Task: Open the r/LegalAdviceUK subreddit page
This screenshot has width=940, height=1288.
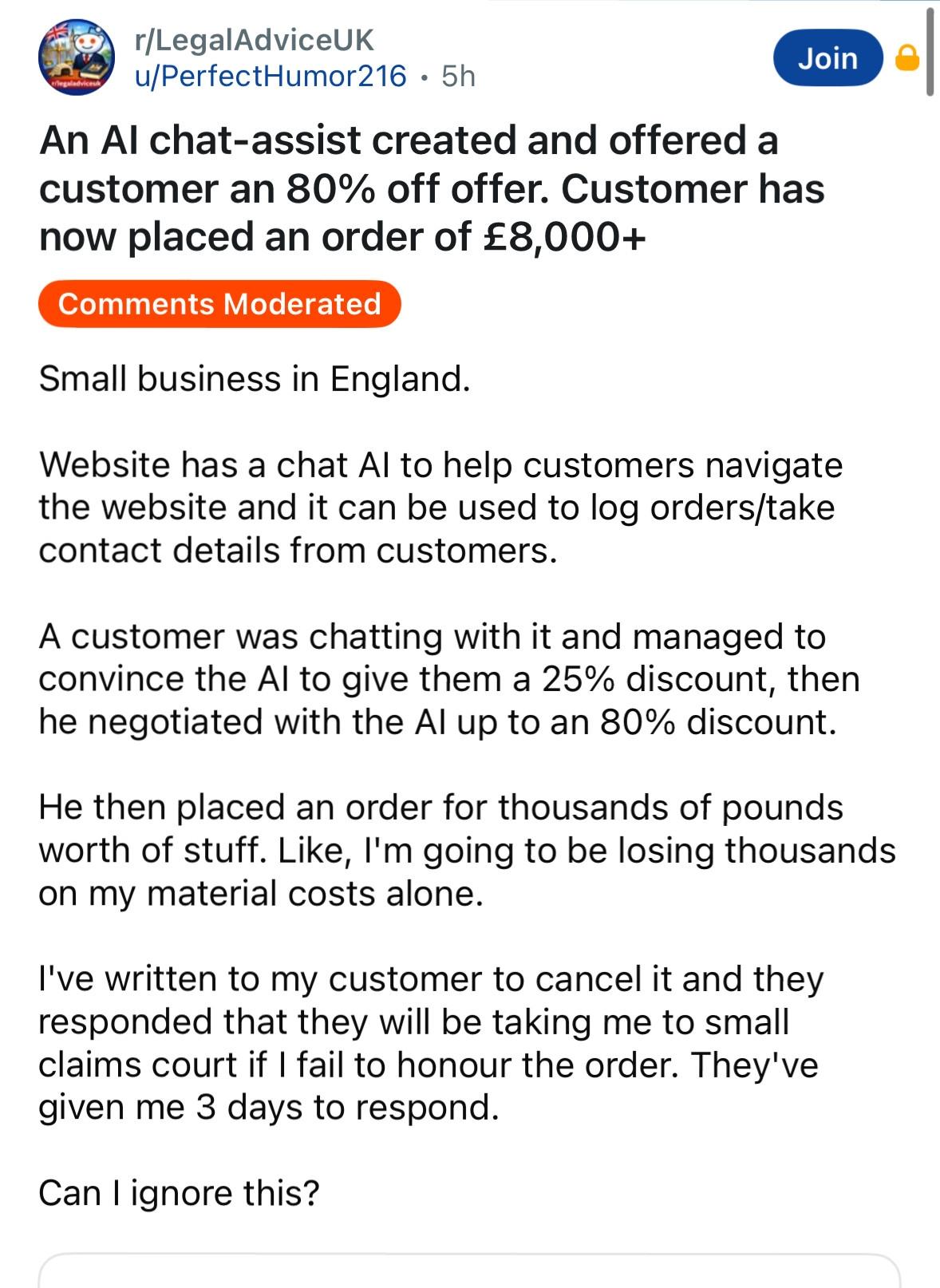Action: coord(254,40)
